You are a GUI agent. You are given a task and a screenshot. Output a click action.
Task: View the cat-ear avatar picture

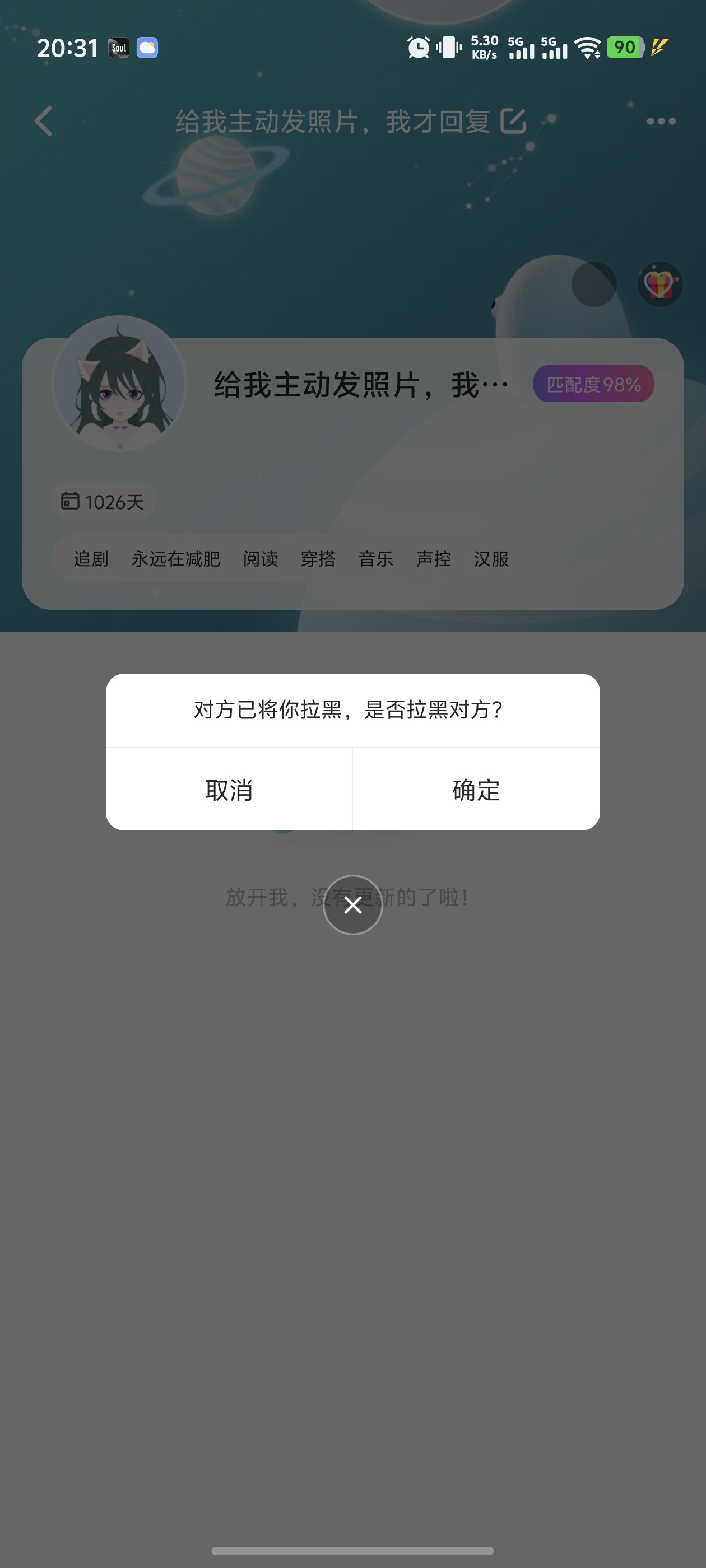point(119,384)
